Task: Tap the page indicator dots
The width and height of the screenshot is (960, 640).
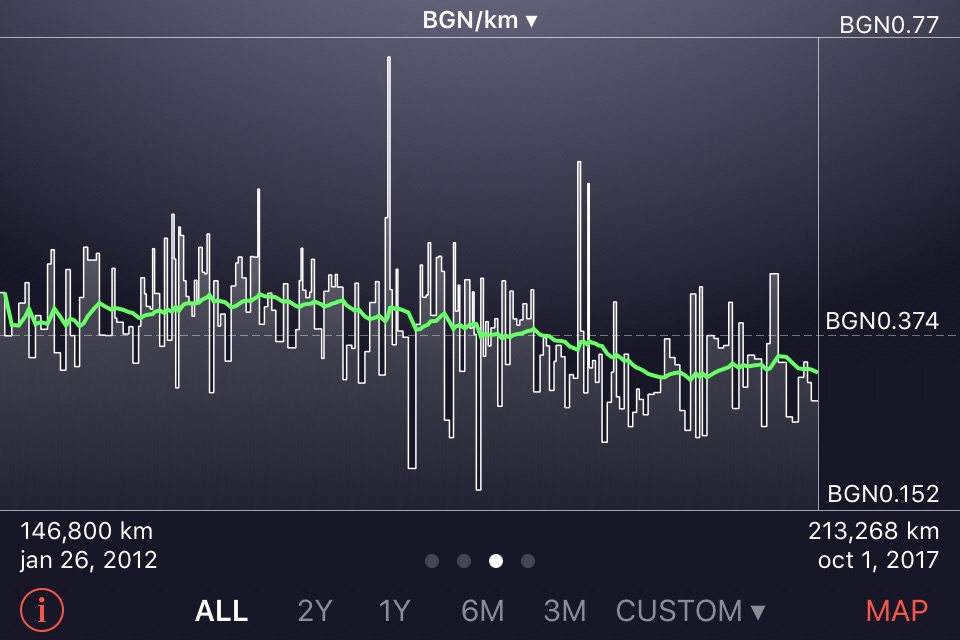Action: coord(480,561)
